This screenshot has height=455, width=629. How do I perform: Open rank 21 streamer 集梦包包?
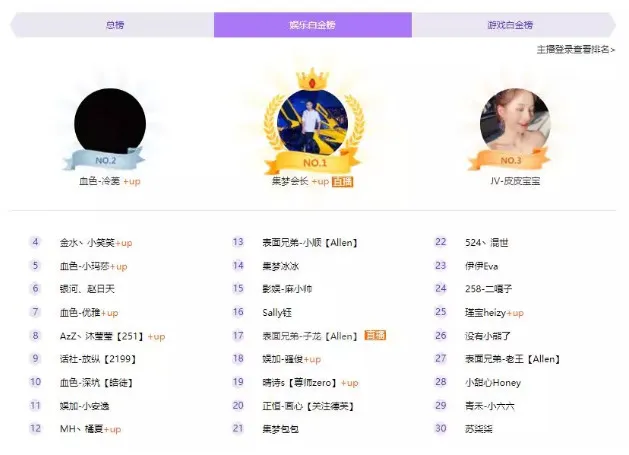click(280, 429)
